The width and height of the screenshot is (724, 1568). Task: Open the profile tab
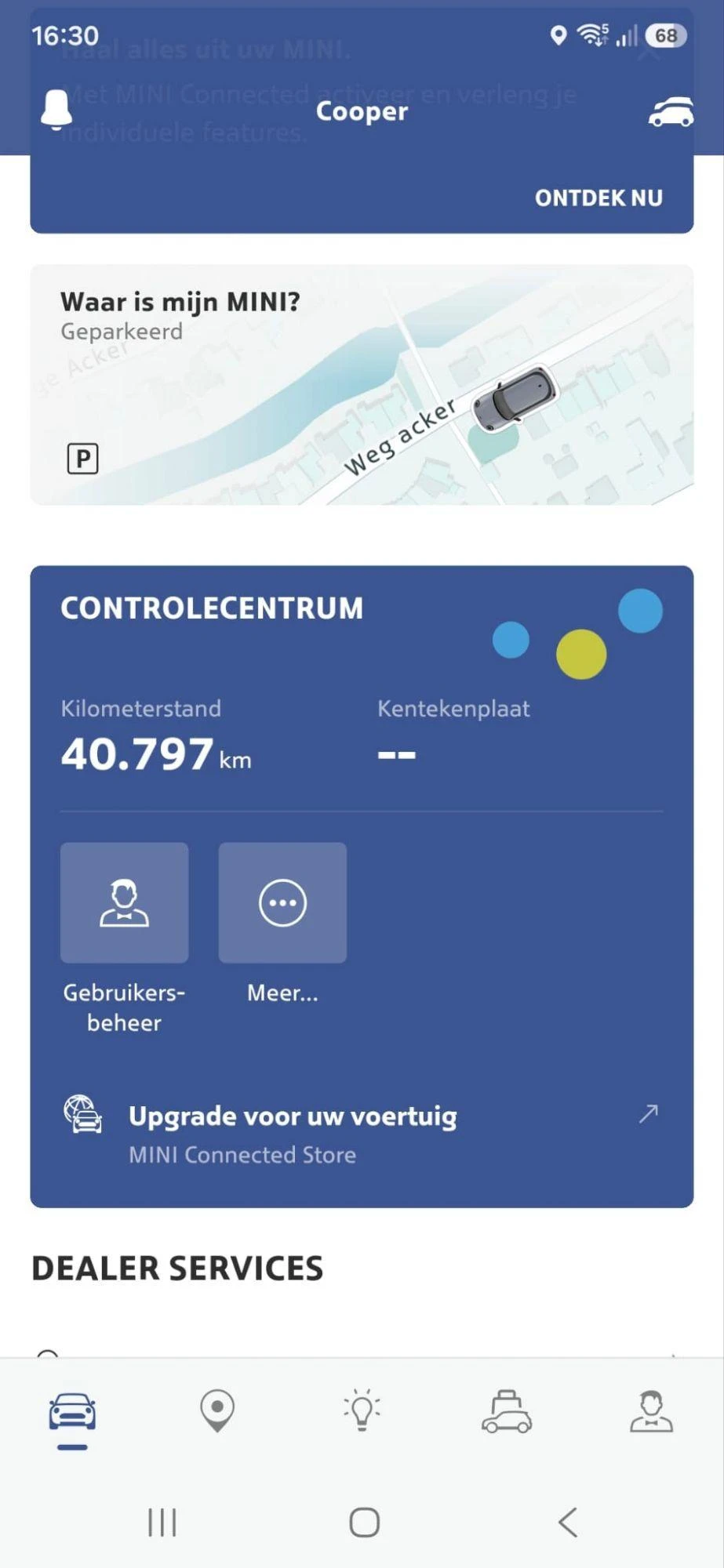(652, 1411)
